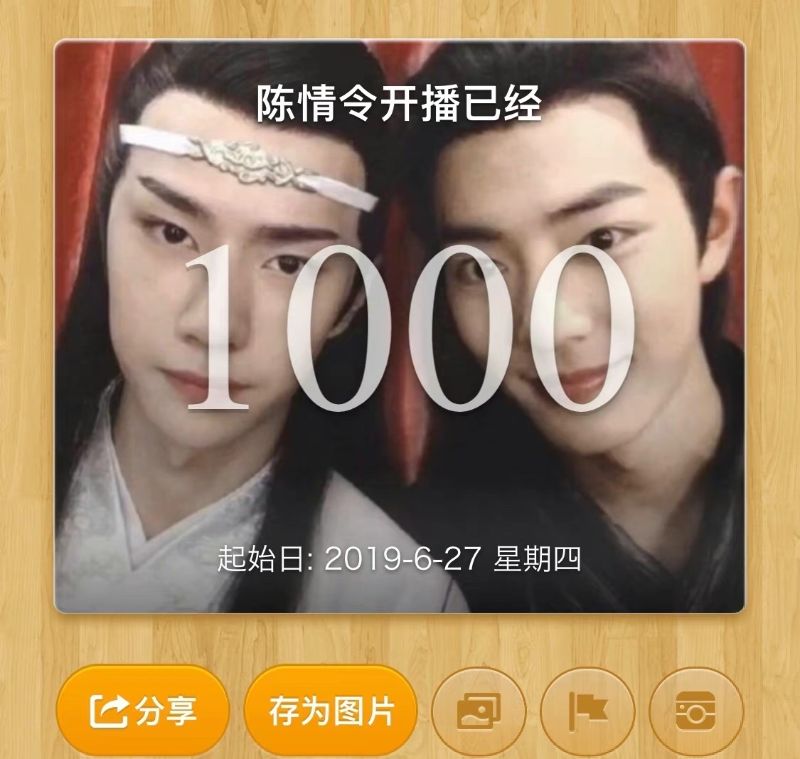Tap the flag icon button
Screen dimensions: 800x759
pyautogui.click(x=587, y=712)
